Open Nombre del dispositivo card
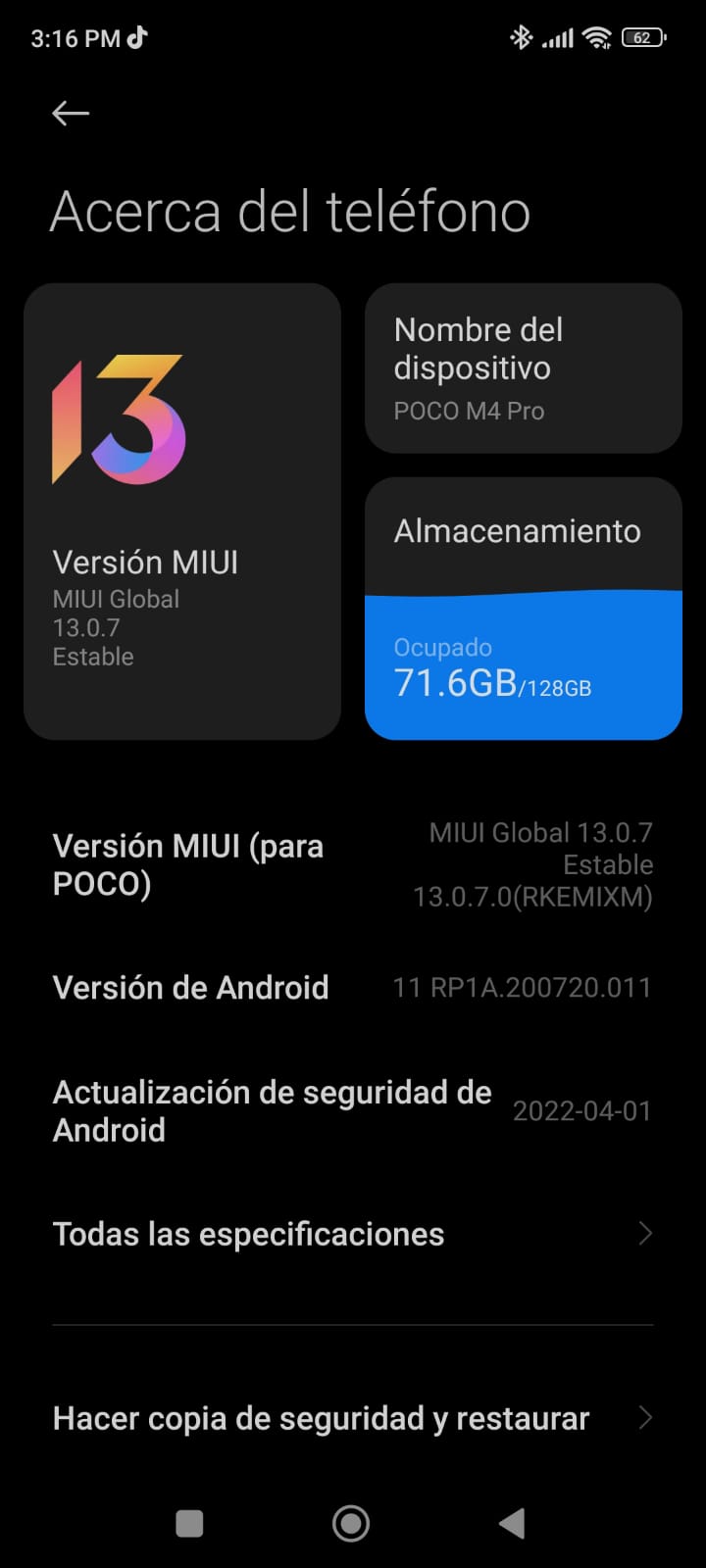The width and height of the screenshot is (706, 1568). tap(523, 368)
